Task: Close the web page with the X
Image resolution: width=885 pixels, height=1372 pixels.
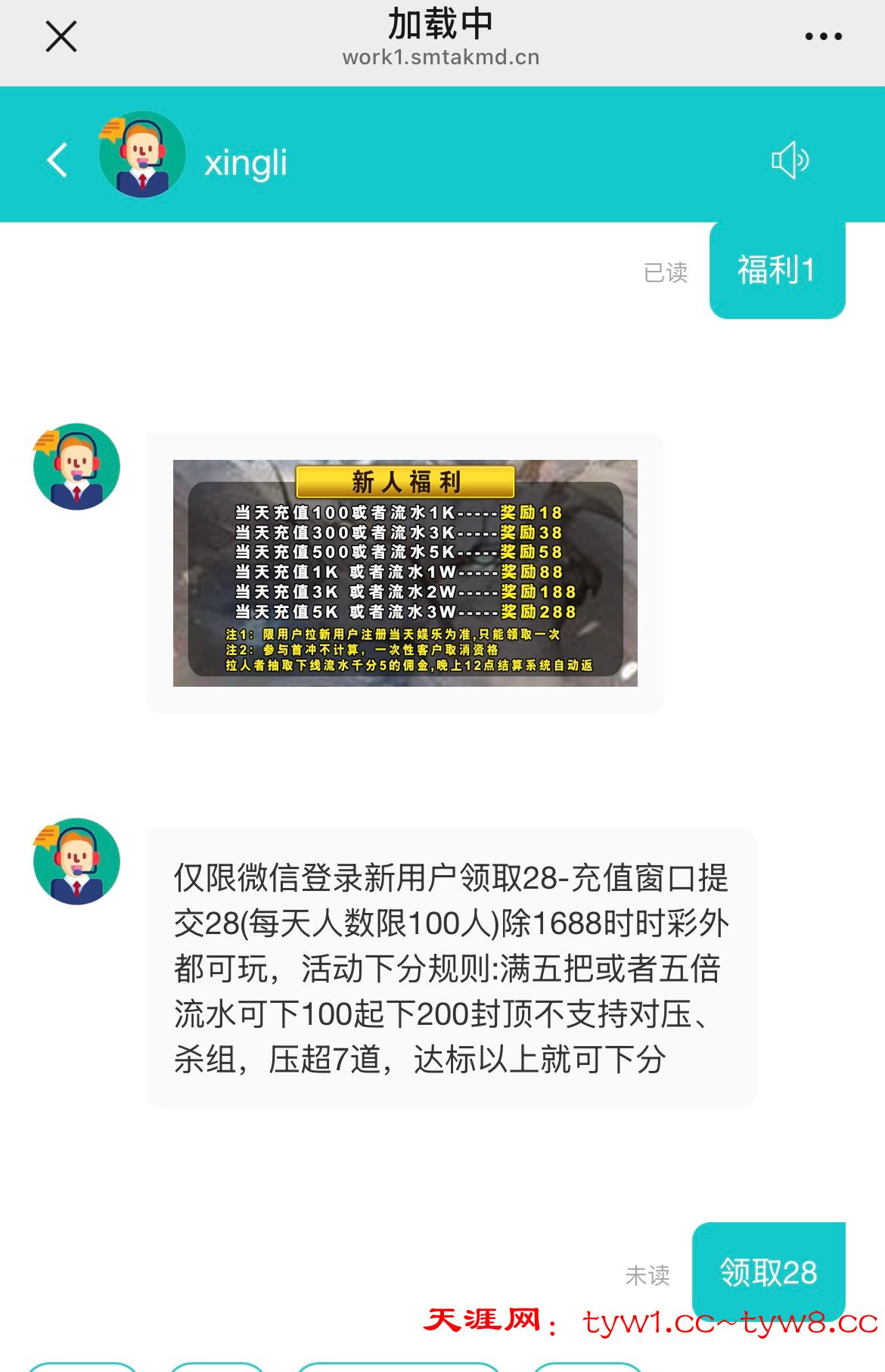Action: [61, 36]
